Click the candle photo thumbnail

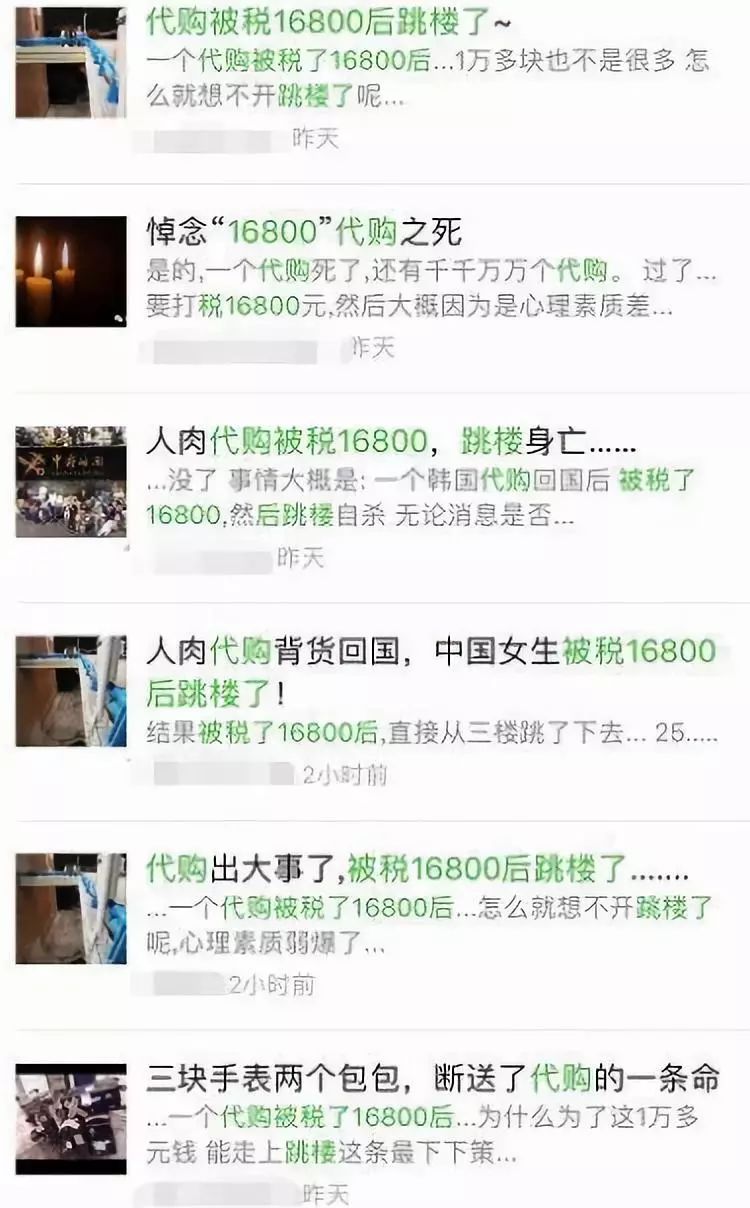coord(68,270)
